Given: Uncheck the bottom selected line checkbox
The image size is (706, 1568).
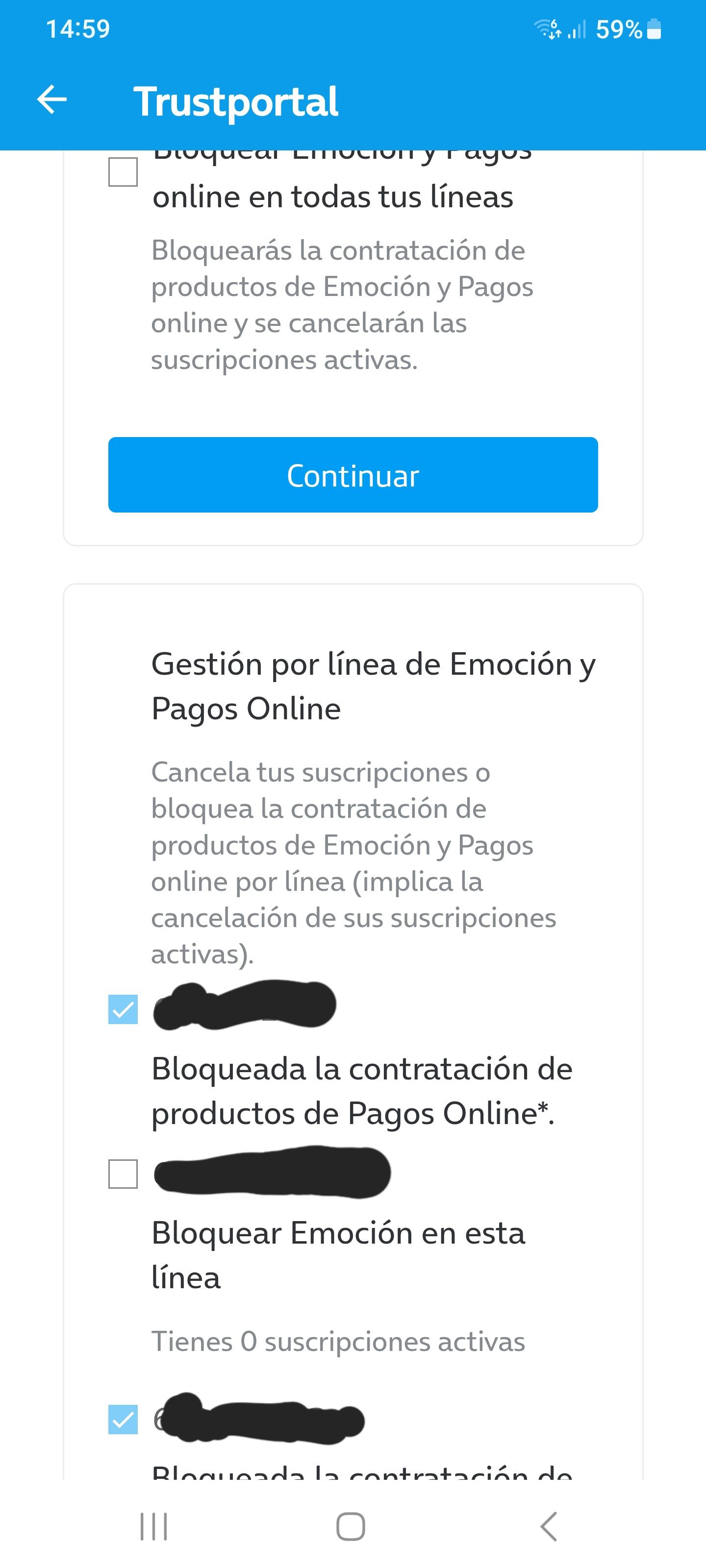Looking at the screenshot, I should pyautogui.click(x=124, y=1419).
